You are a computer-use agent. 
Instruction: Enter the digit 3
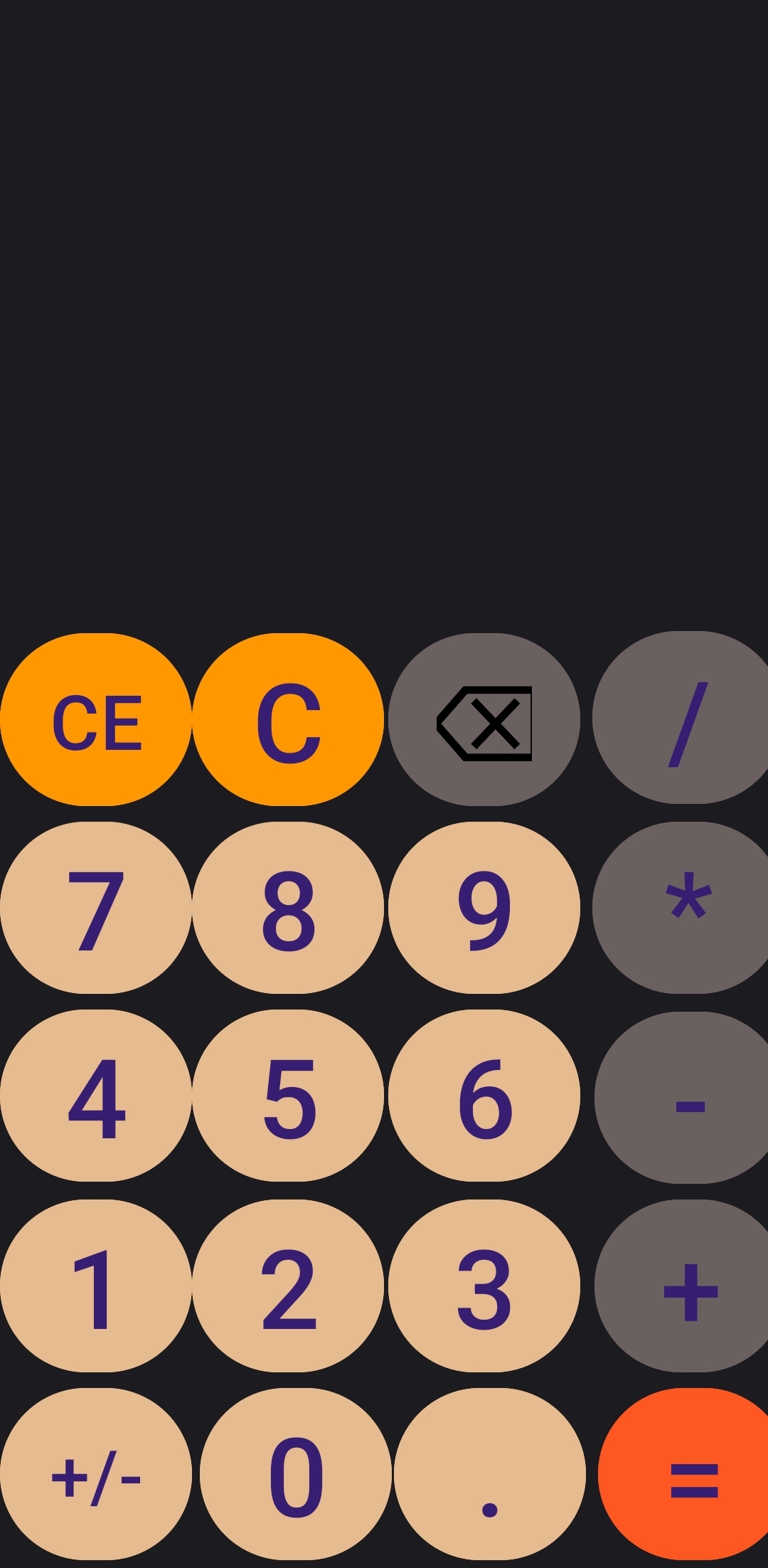click(x=484, y=1286)
